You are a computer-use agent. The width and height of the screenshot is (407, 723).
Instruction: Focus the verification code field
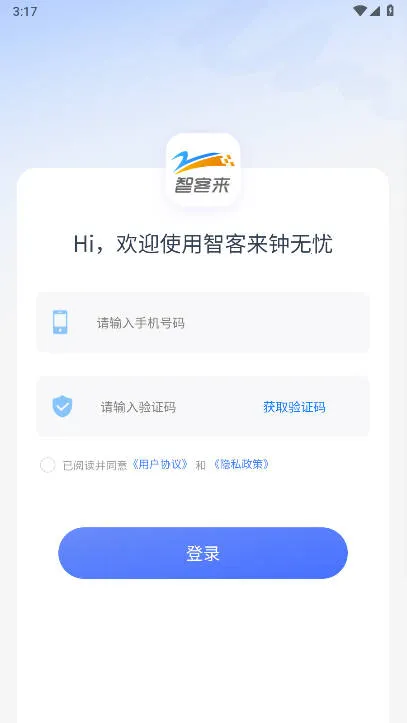click(173, 407)
